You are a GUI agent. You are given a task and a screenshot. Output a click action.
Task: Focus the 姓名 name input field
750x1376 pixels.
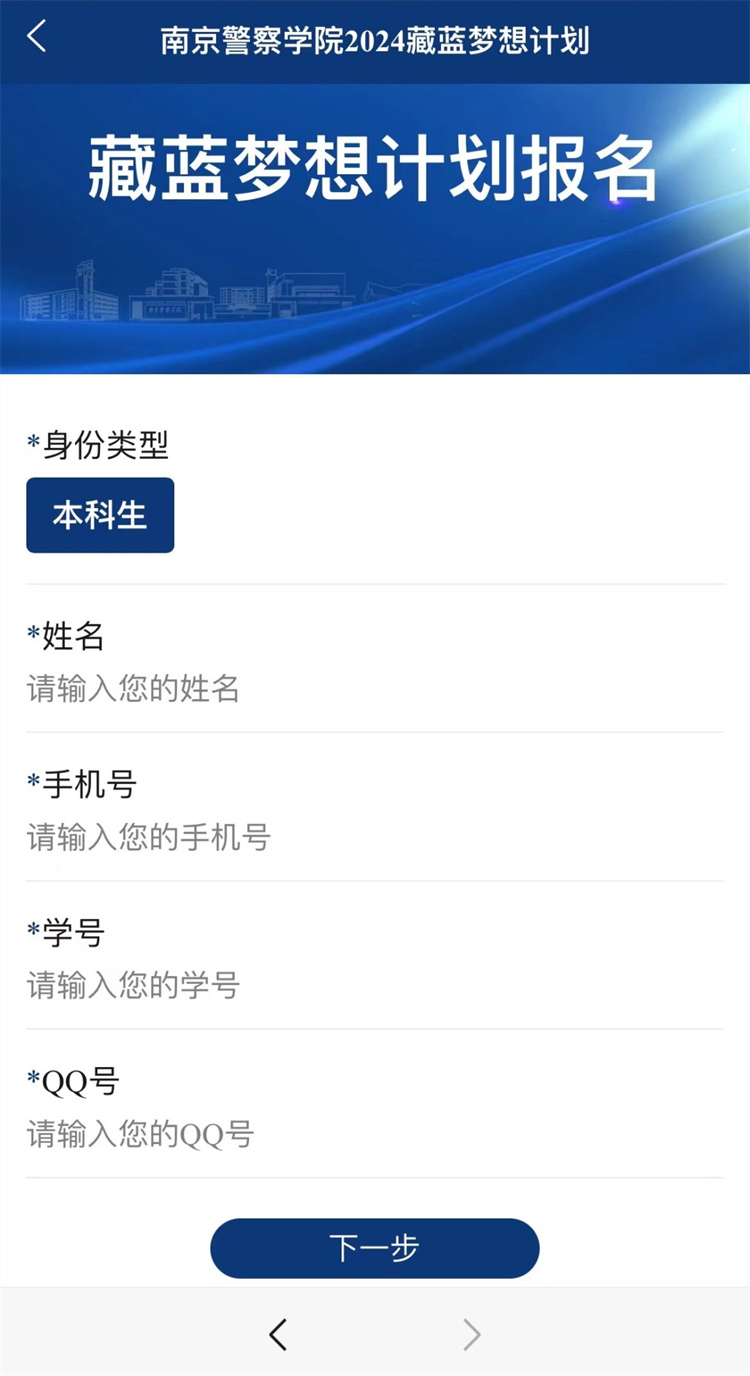[x=374, y=689]
